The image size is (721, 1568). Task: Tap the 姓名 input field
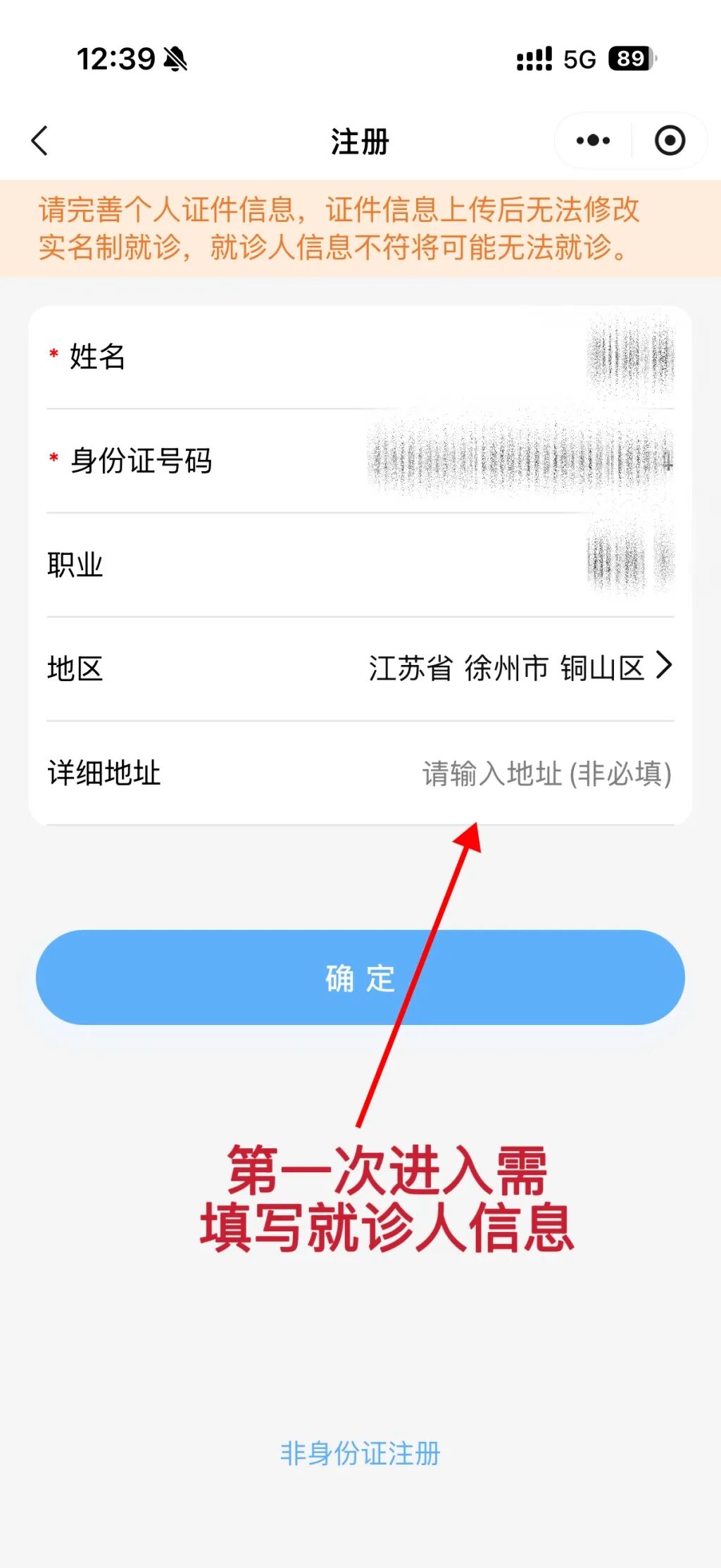(360, 357)
